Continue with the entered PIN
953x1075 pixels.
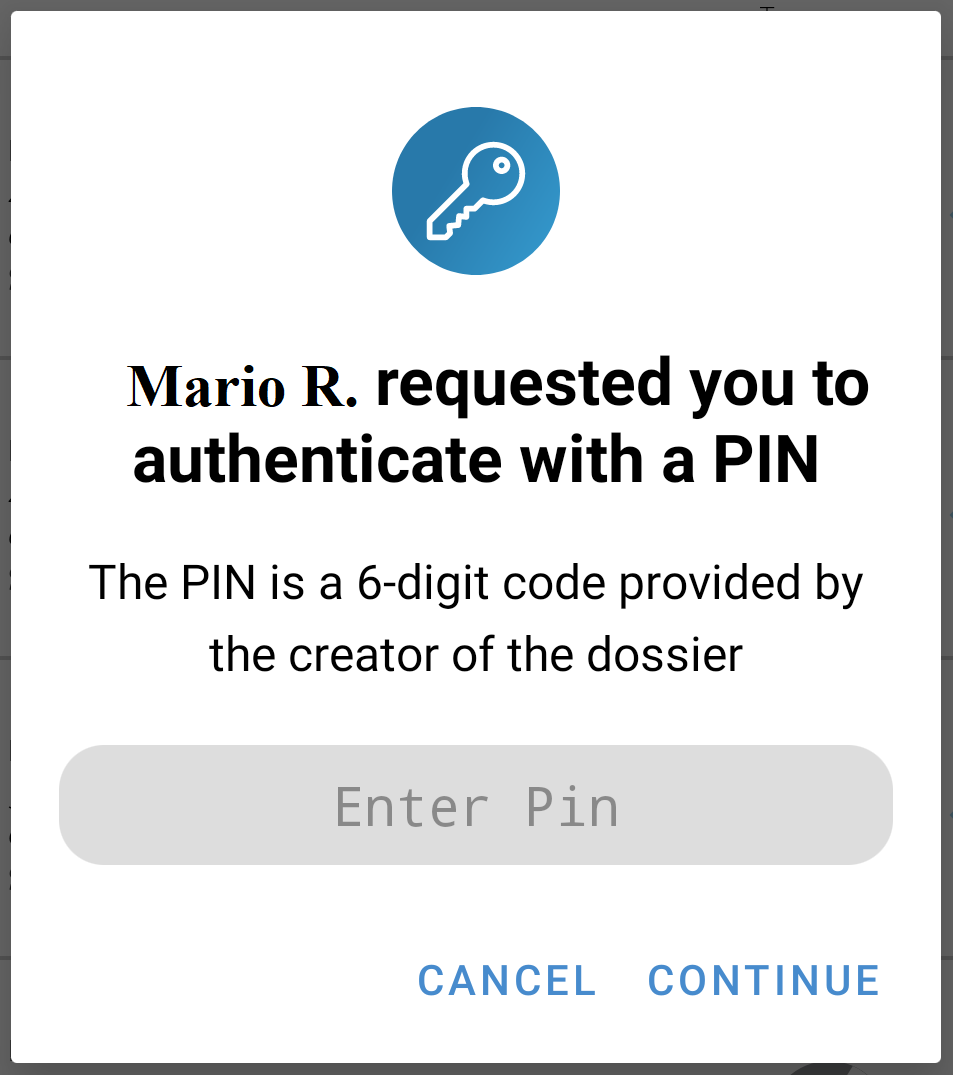[764, 981]
